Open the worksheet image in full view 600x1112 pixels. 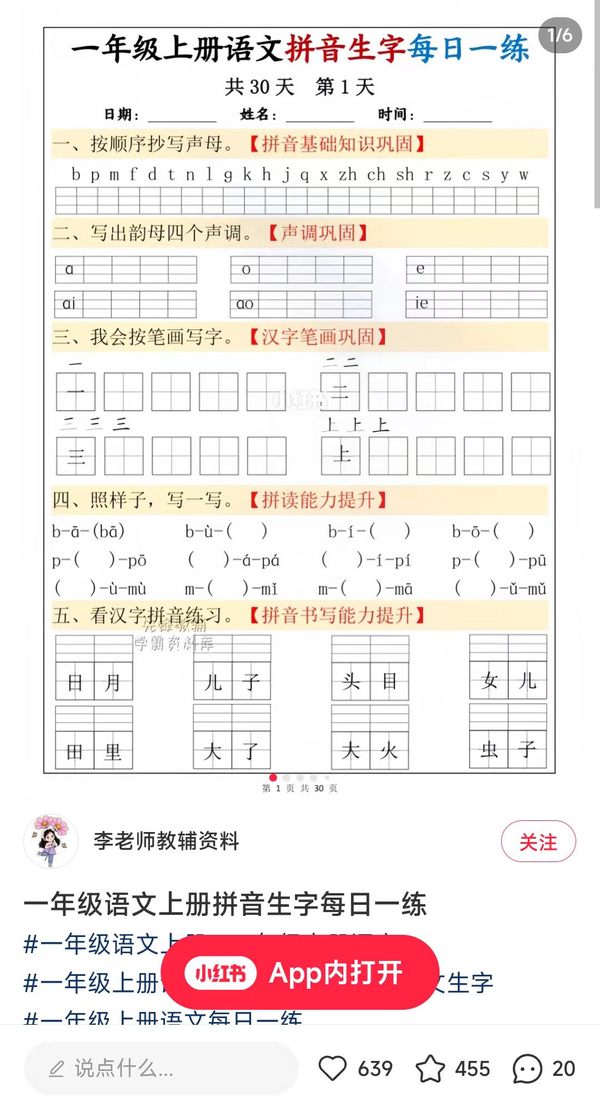(299, 401)
